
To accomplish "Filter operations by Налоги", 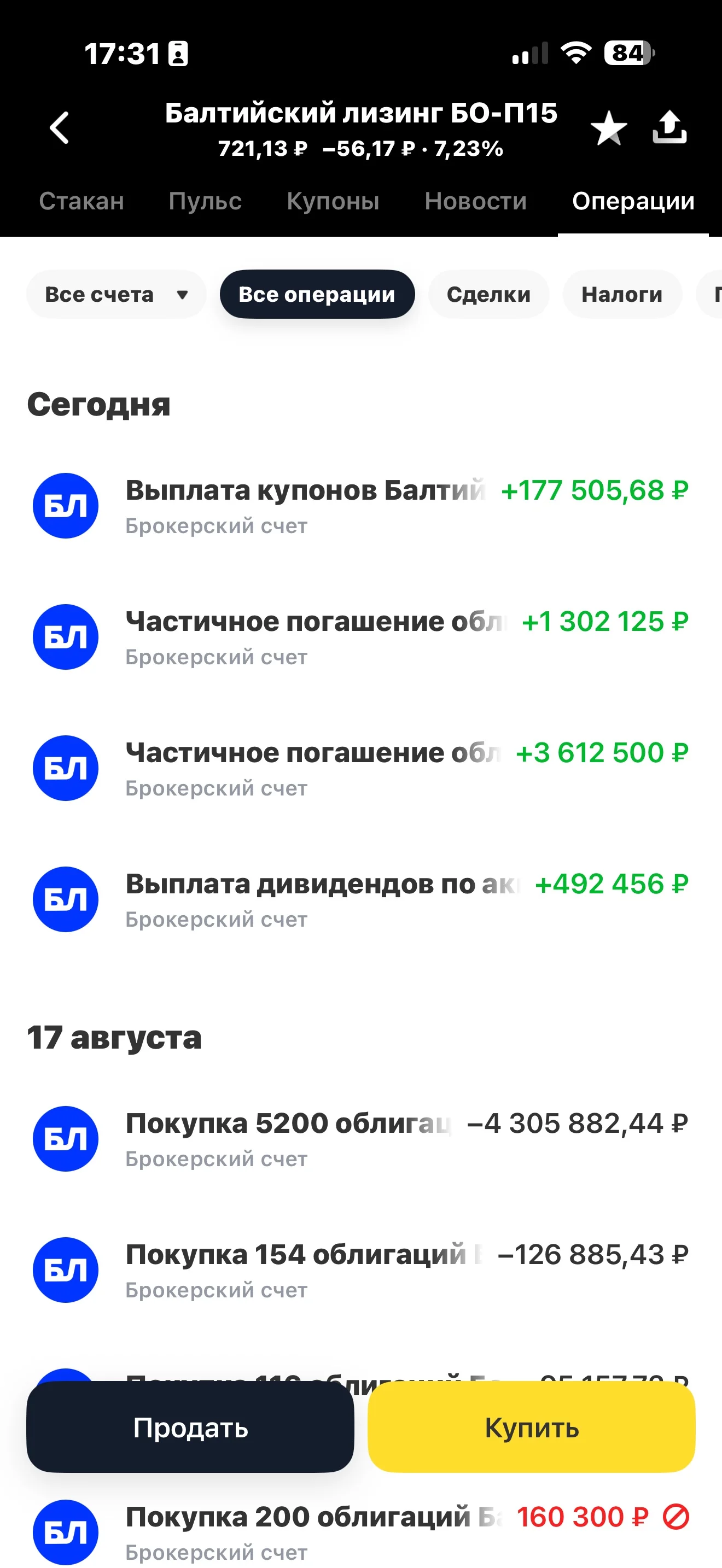I will pyautogui.click(x=621, y=295).
